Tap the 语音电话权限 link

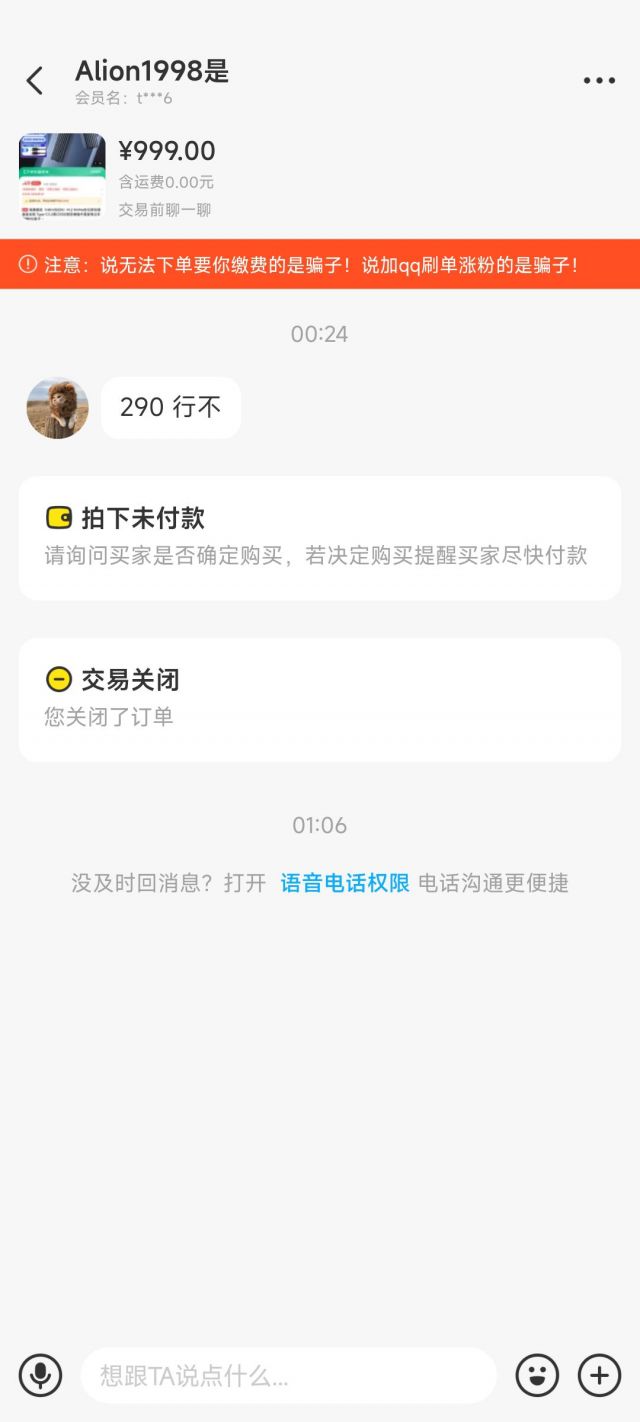[345, 883]
